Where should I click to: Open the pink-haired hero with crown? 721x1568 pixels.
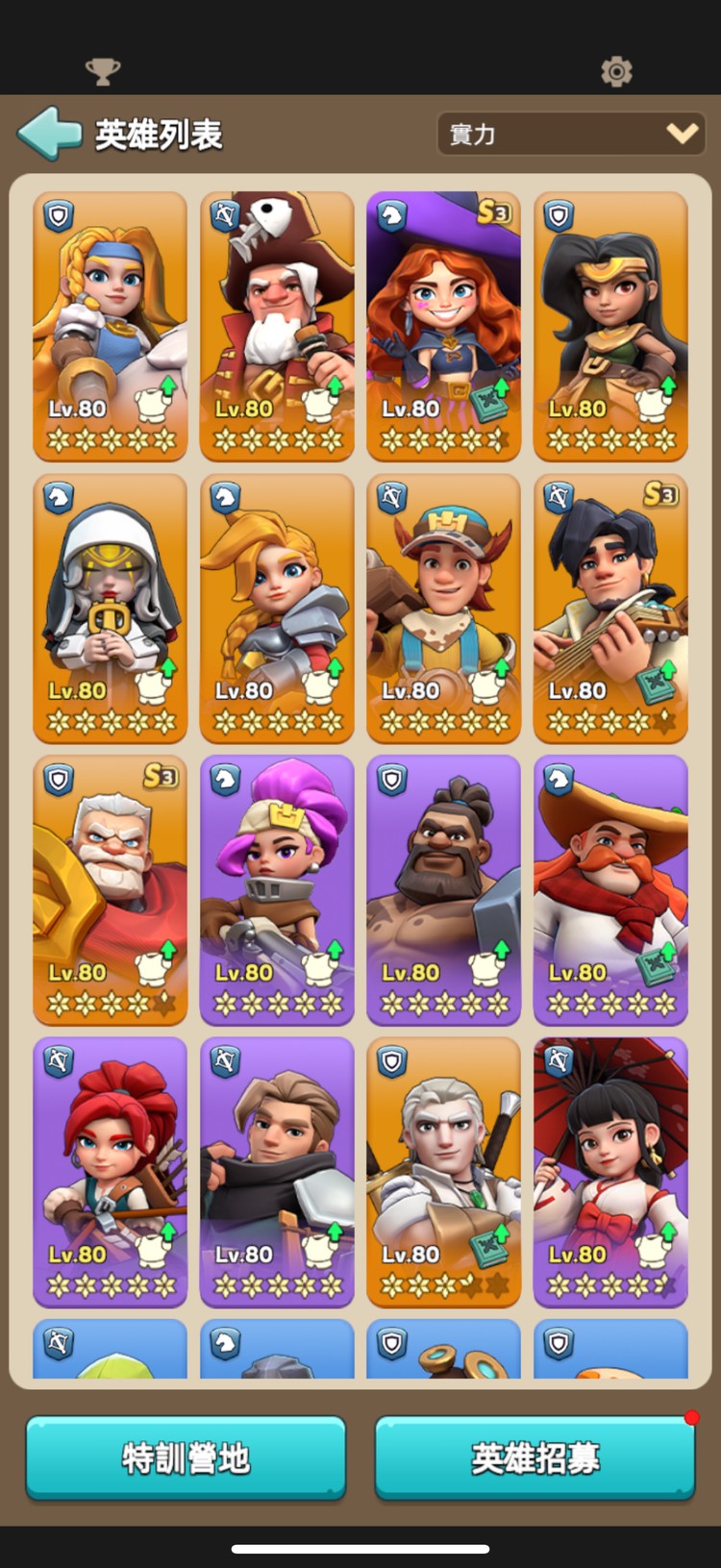pos(277,889)
